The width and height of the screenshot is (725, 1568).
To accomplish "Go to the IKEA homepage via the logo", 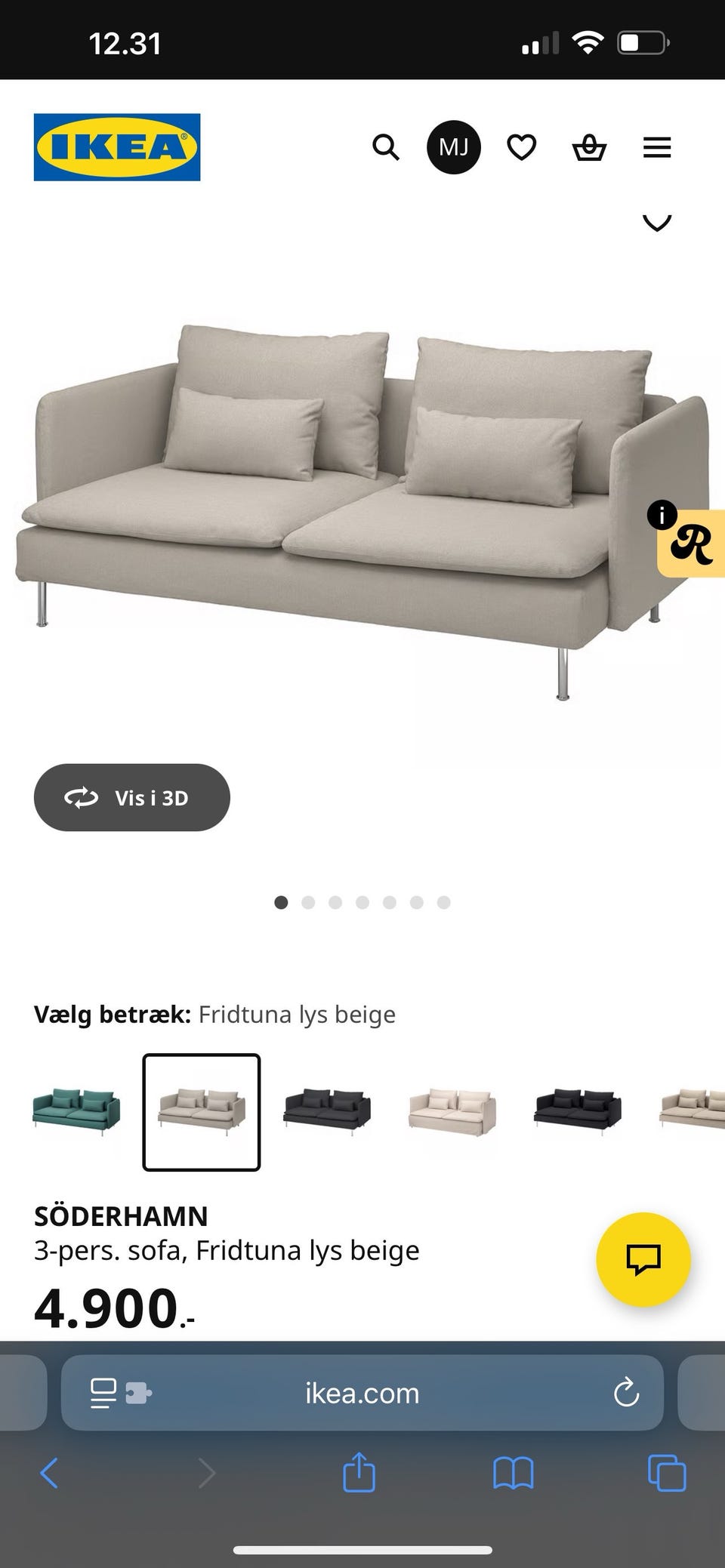I will pyautogui.click(x=116, y=147).
